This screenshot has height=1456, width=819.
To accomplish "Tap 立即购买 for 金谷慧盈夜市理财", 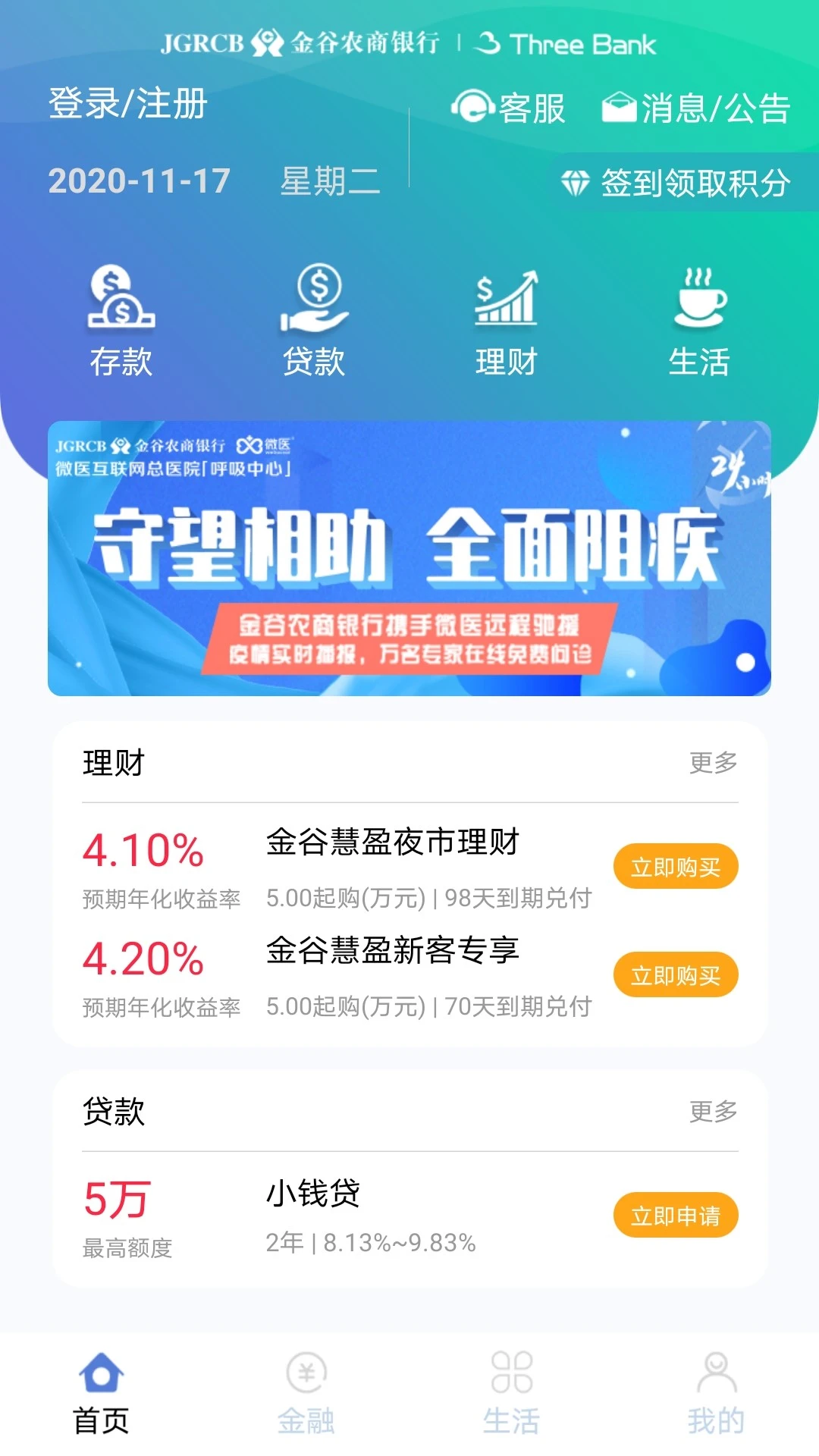I will (676, 865).
